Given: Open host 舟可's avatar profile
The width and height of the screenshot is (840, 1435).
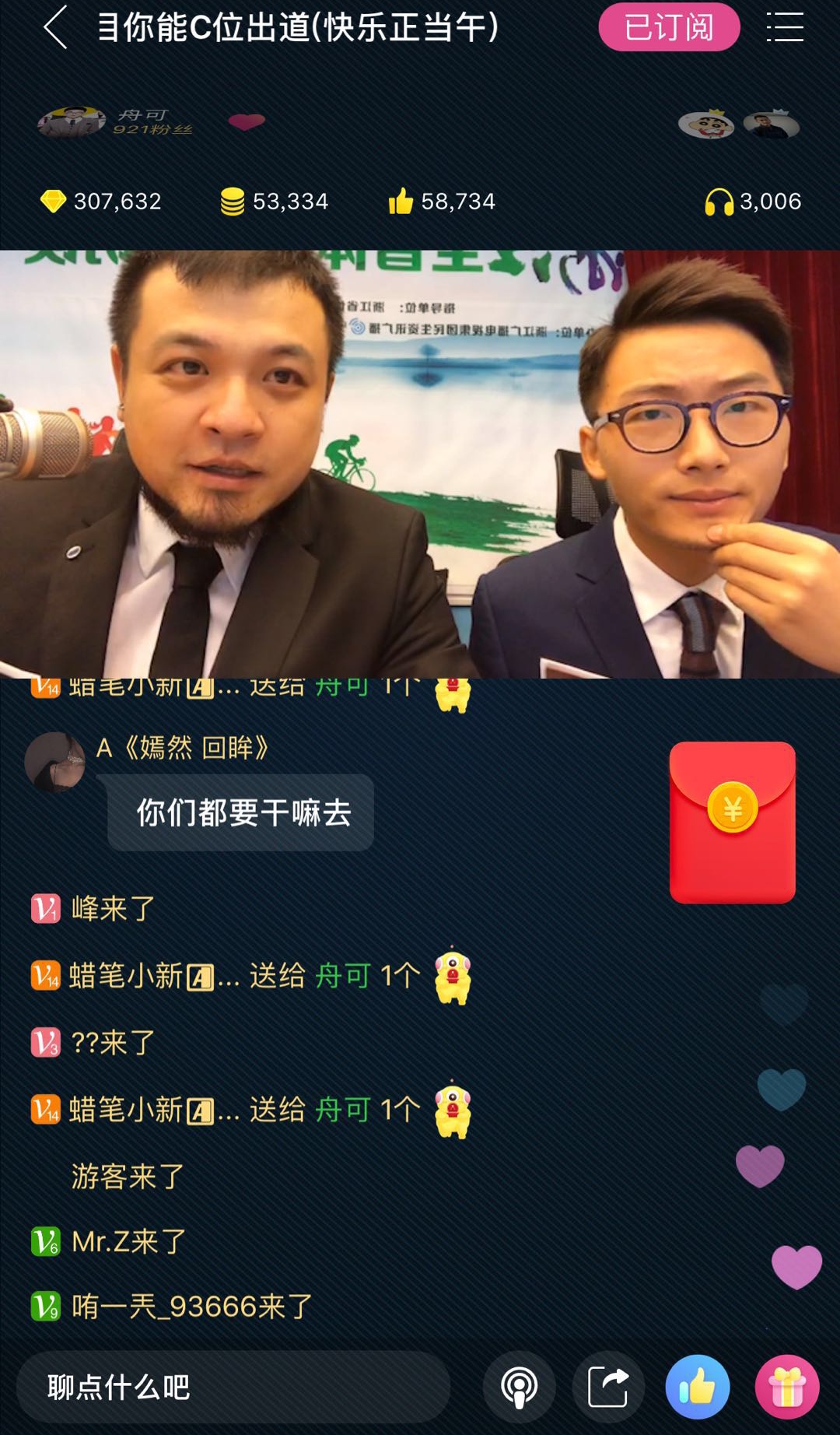Looking at the screenshot, I should (x=72, y=122).
